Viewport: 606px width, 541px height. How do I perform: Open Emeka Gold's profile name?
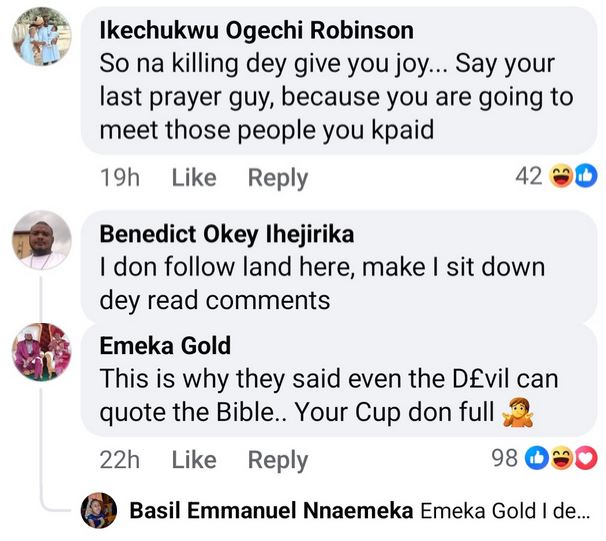coord(165,346)
